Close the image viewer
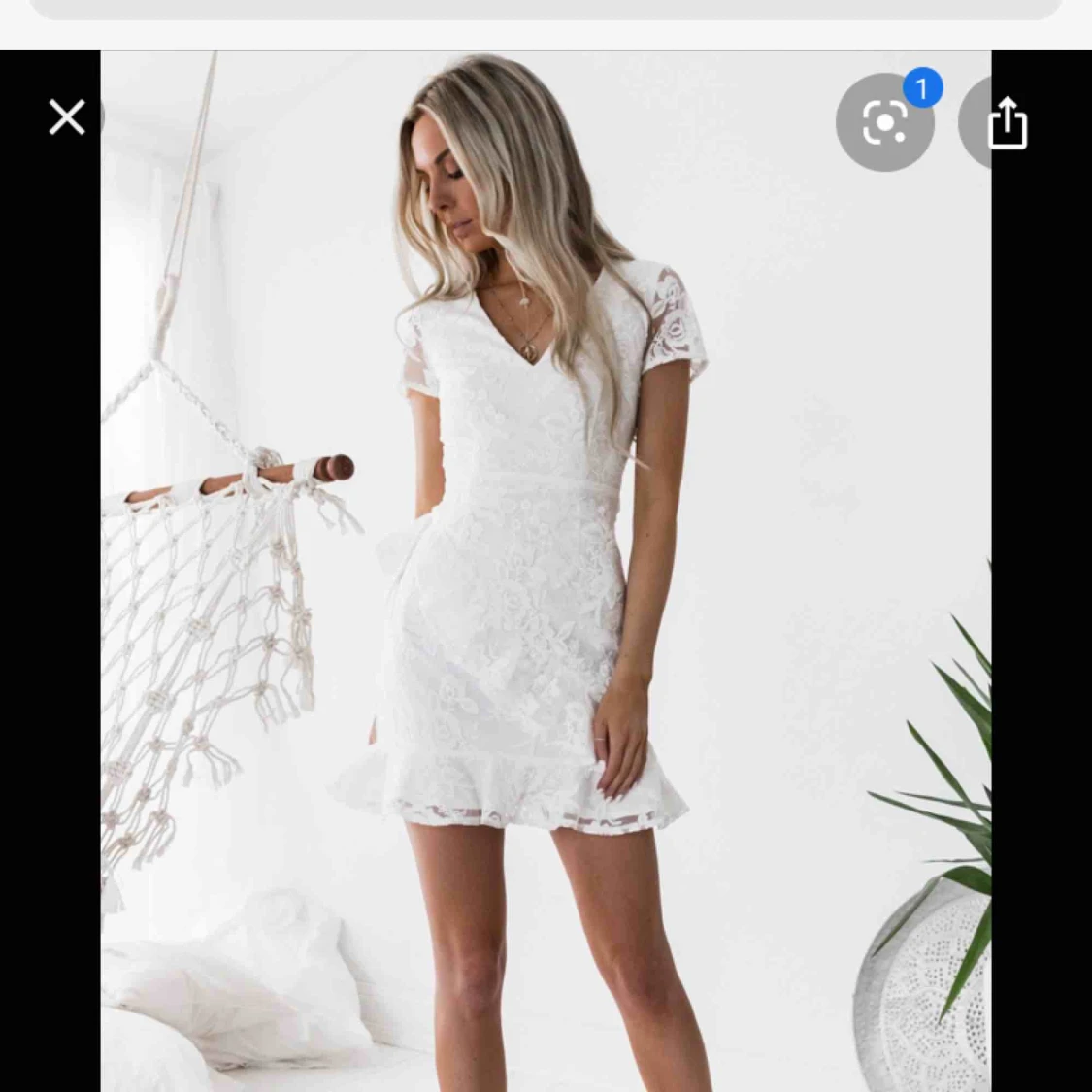Viewport: 1092px width, 1092px height. [x=67, y=117]
